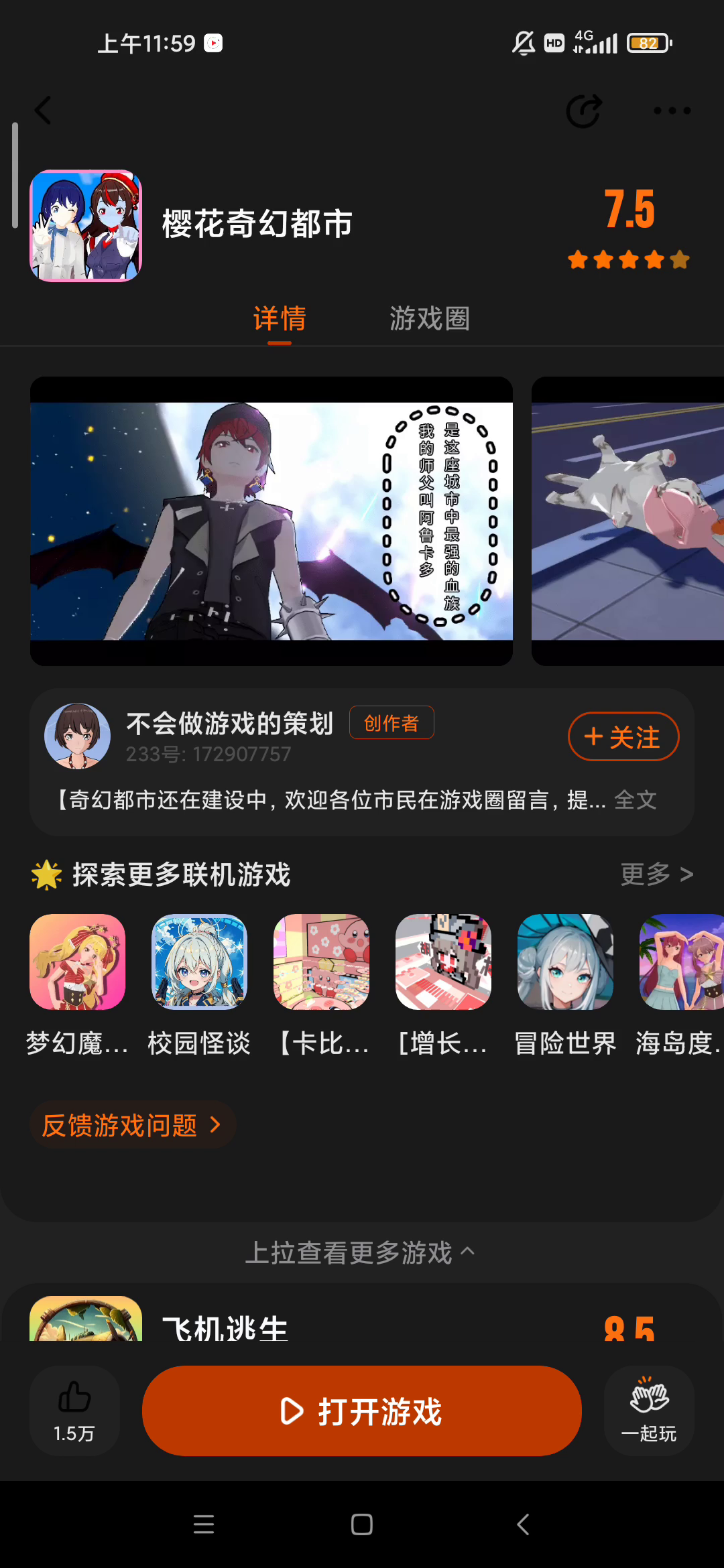Screen dimensions: 724x1568
Task: Go to the system home screen
Action: coord(361,1524)
